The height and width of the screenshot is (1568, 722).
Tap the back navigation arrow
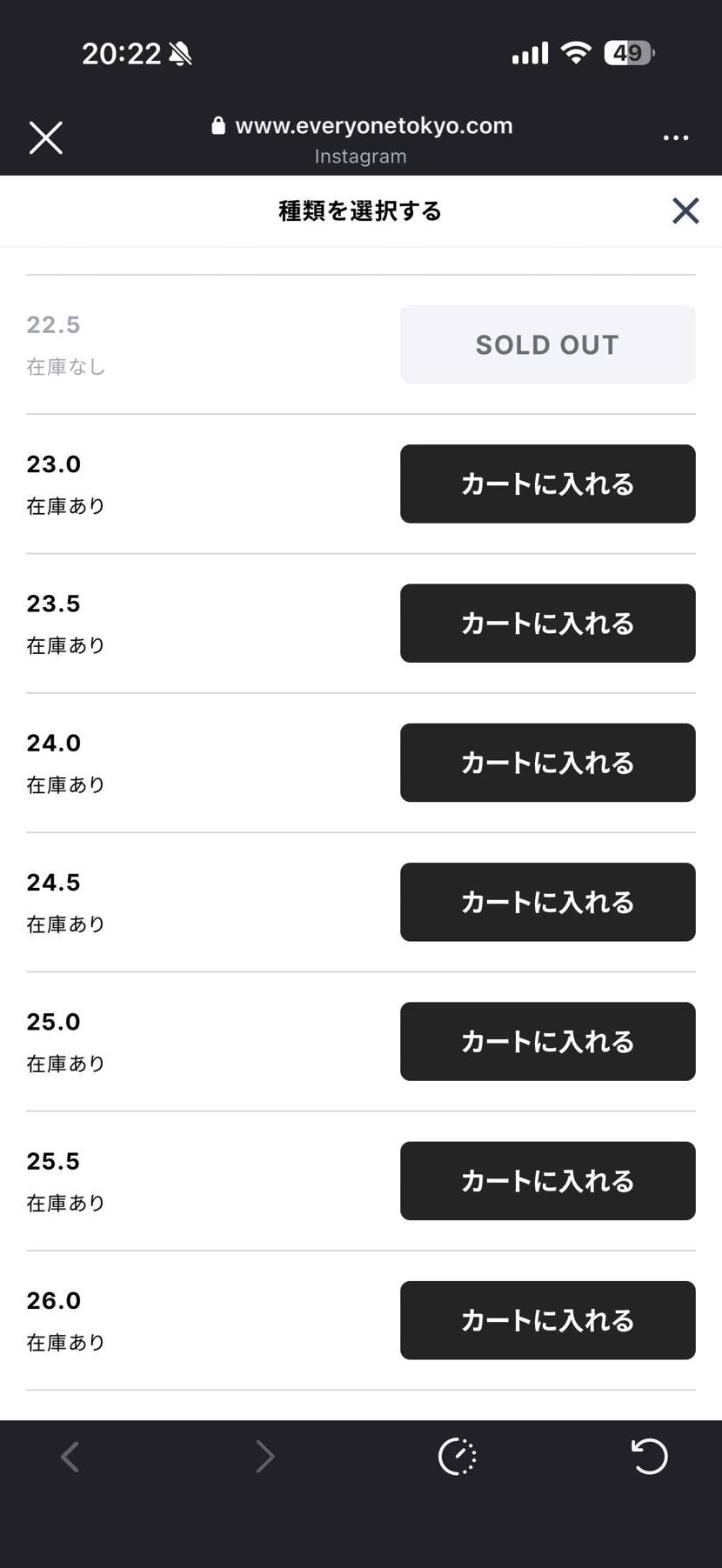pyautogui.click(x=72, y=1457)
